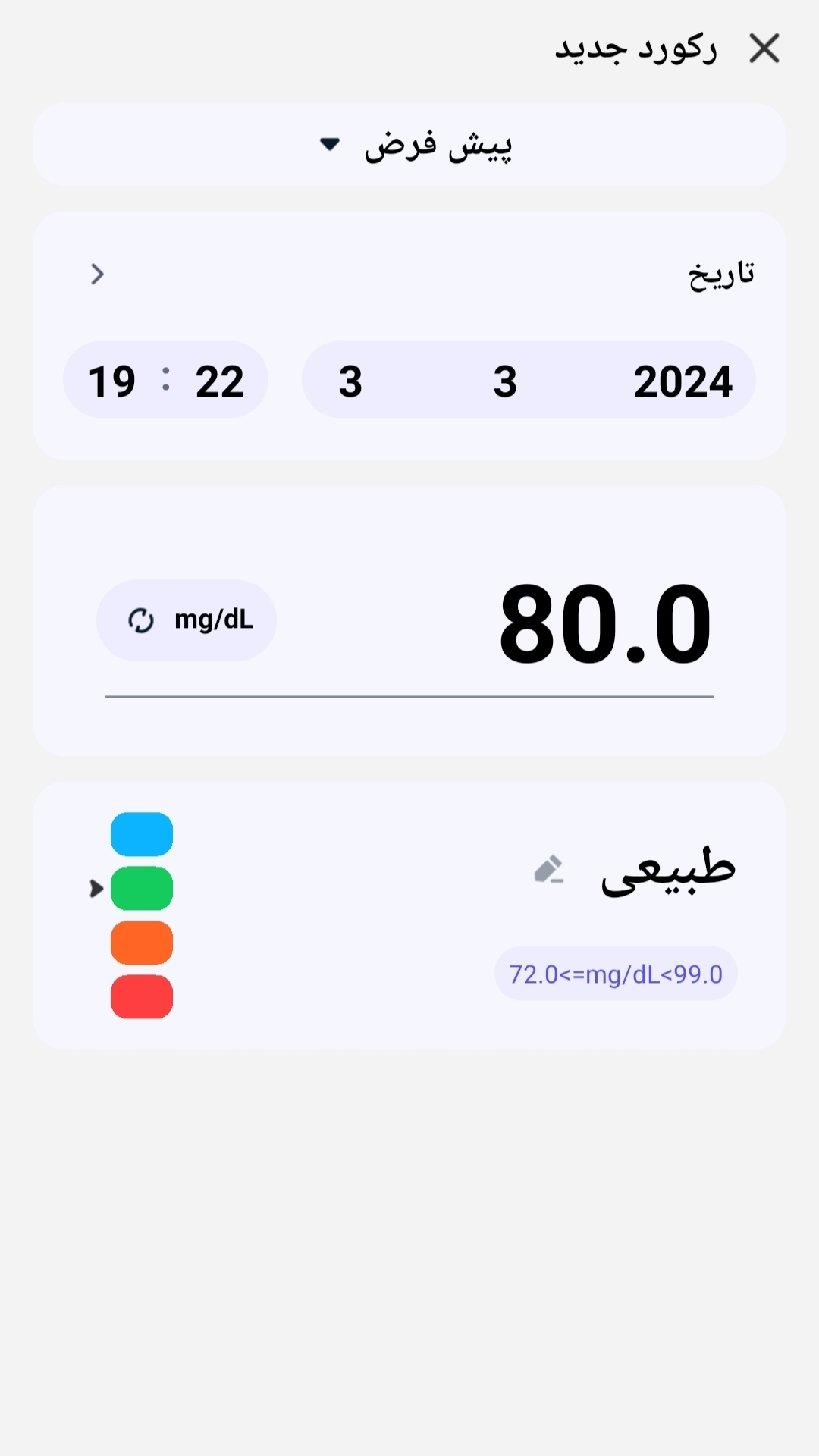Select the orange glucose category swatch
Screen dimensions: 819x1456
tap(141, 943)
